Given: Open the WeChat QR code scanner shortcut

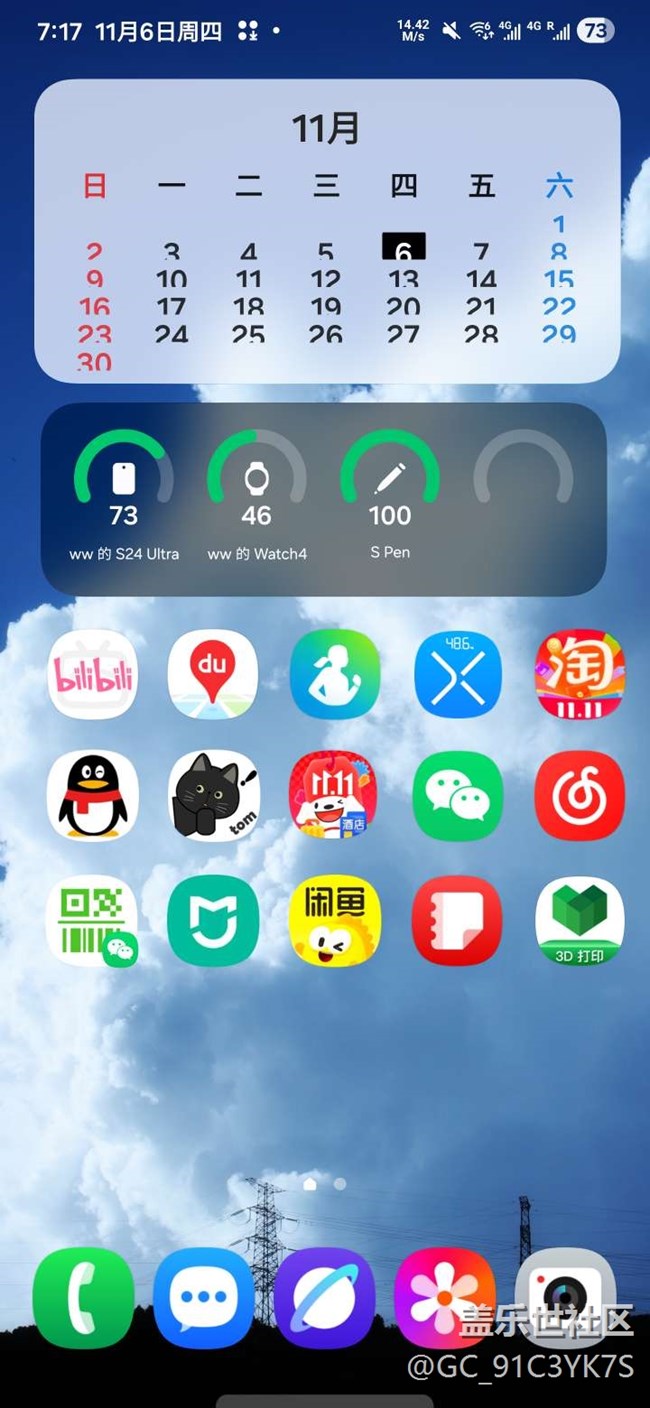Looking at the screenshot, I should (x=93, y=920).
